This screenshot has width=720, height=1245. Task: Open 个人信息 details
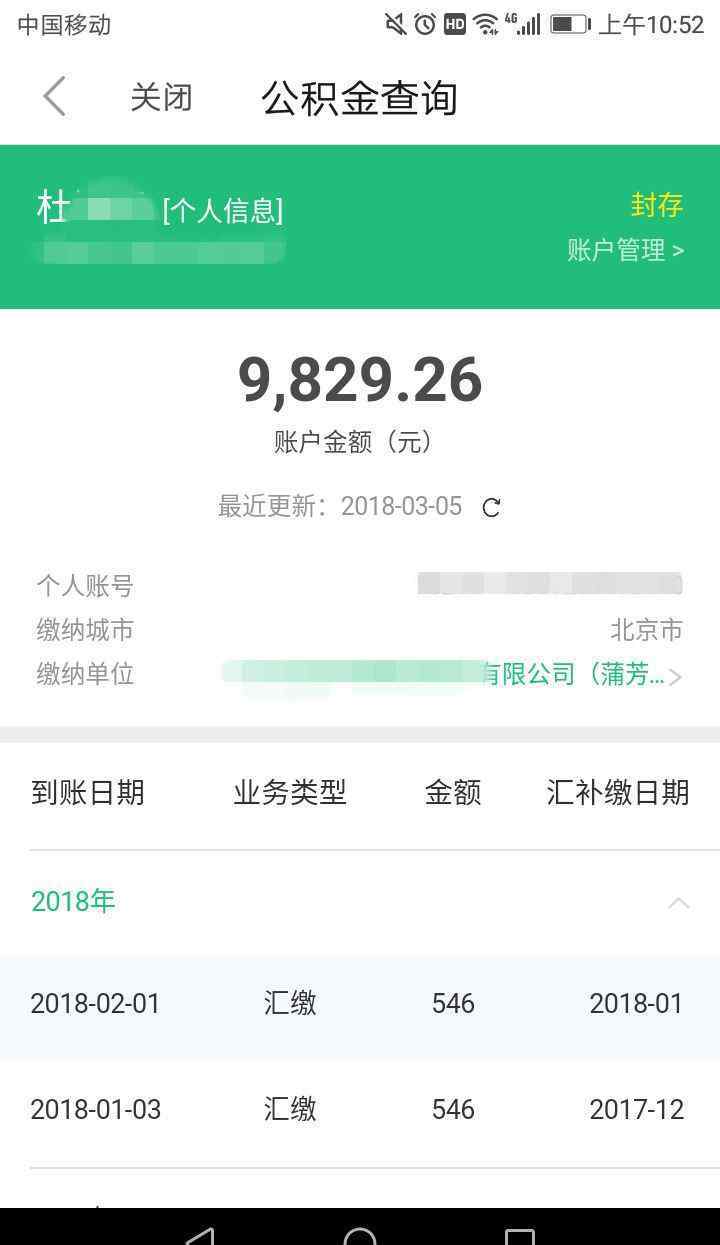click(x=223, y=210)
